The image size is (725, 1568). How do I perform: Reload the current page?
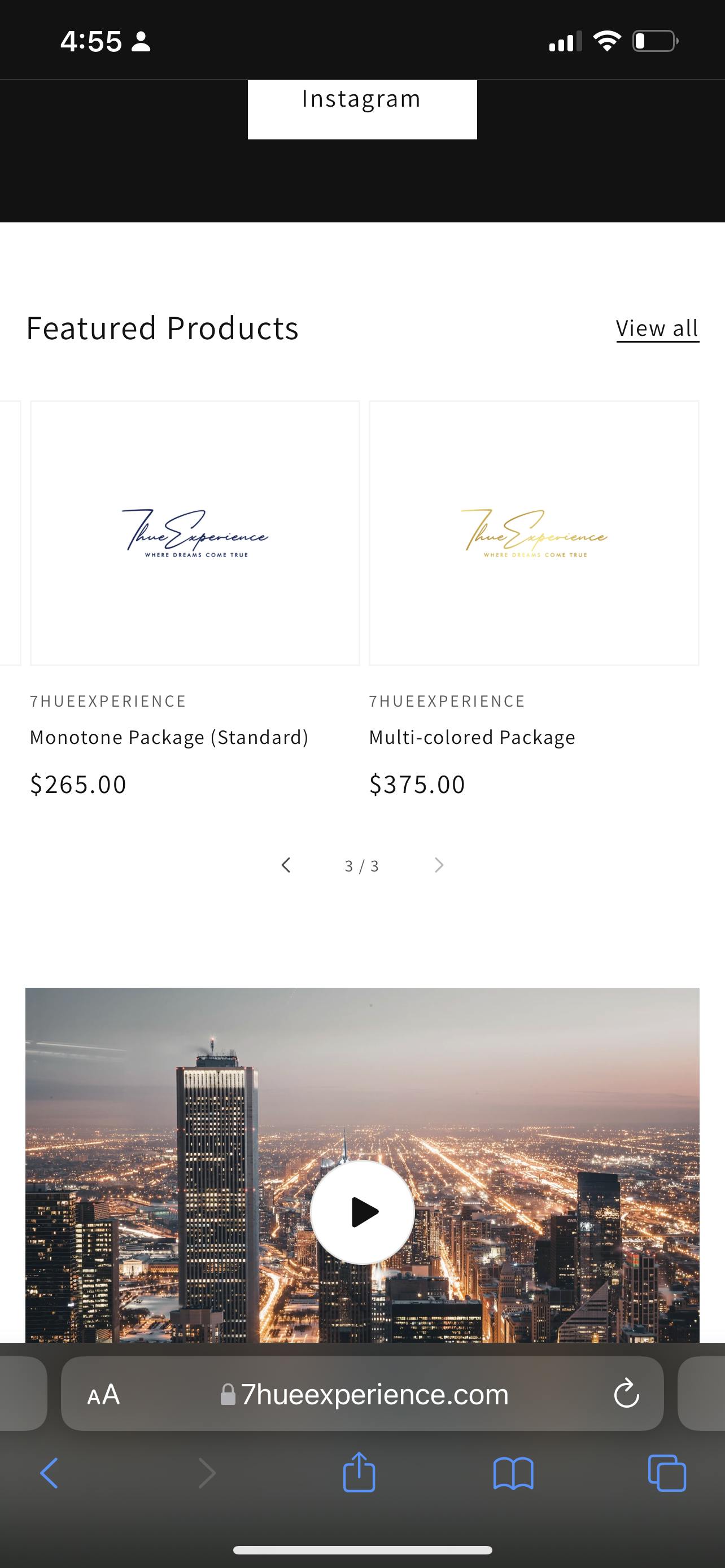click(626, 1394)
